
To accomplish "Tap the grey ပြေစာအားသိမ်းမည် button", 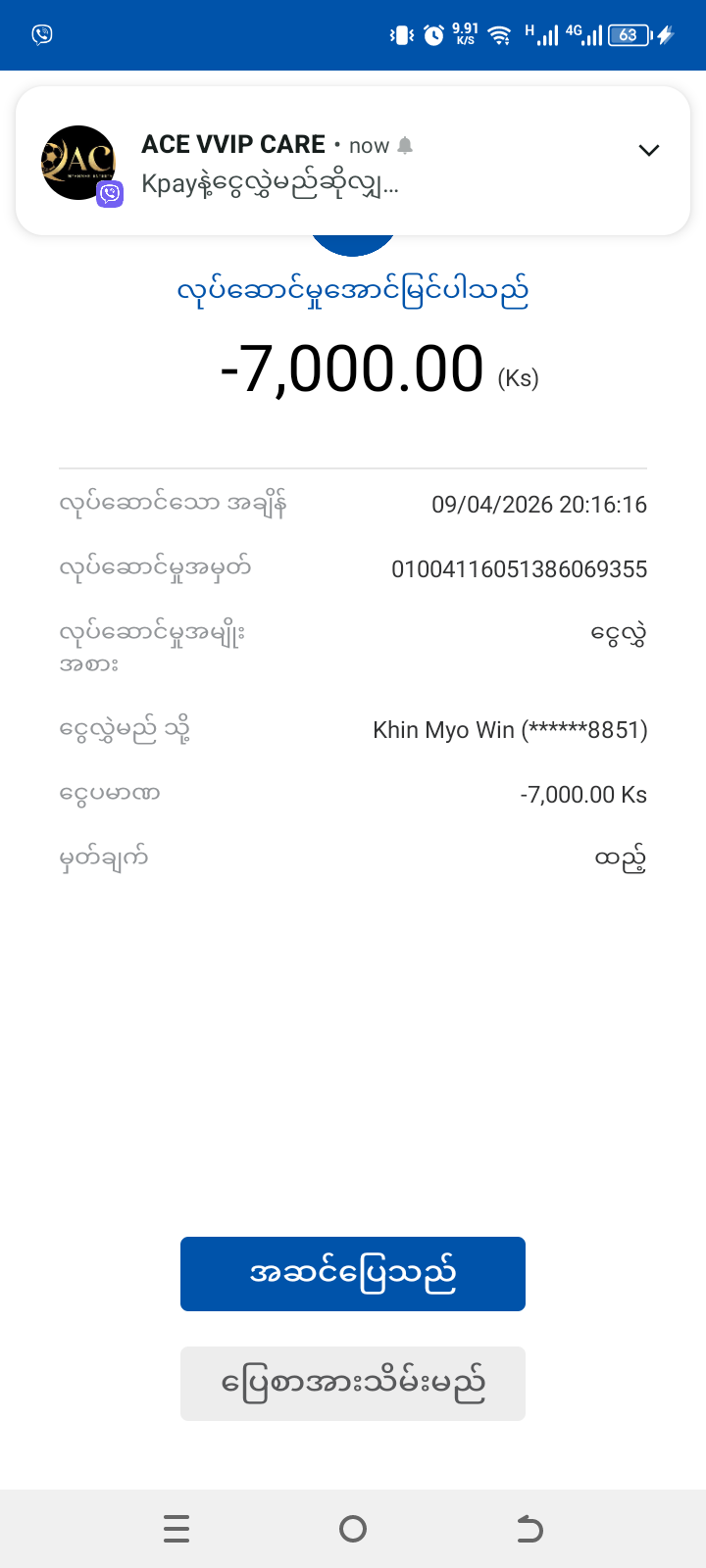I will click(353, 1384).
